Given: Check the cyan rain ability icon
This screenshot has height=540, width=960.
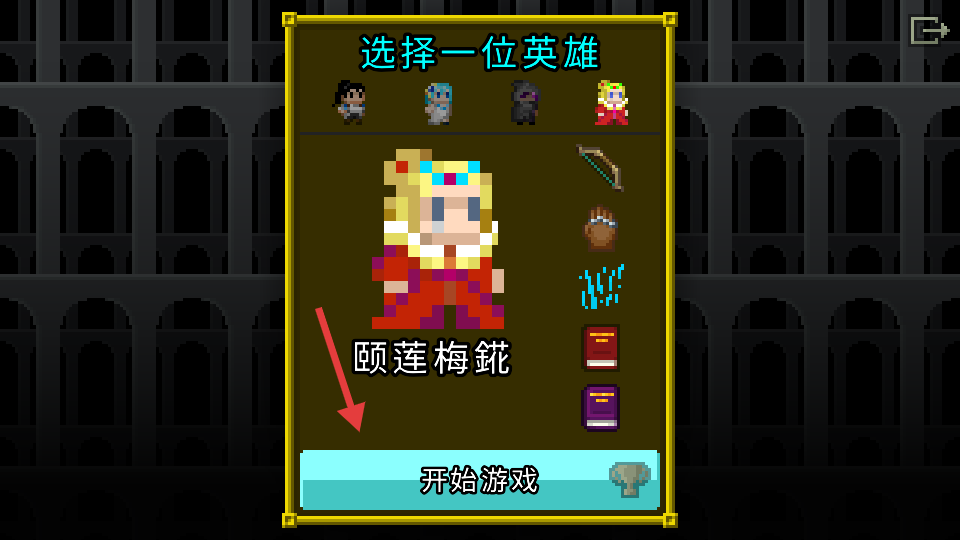Looking at the screenshot, I should tap(600, 287).
